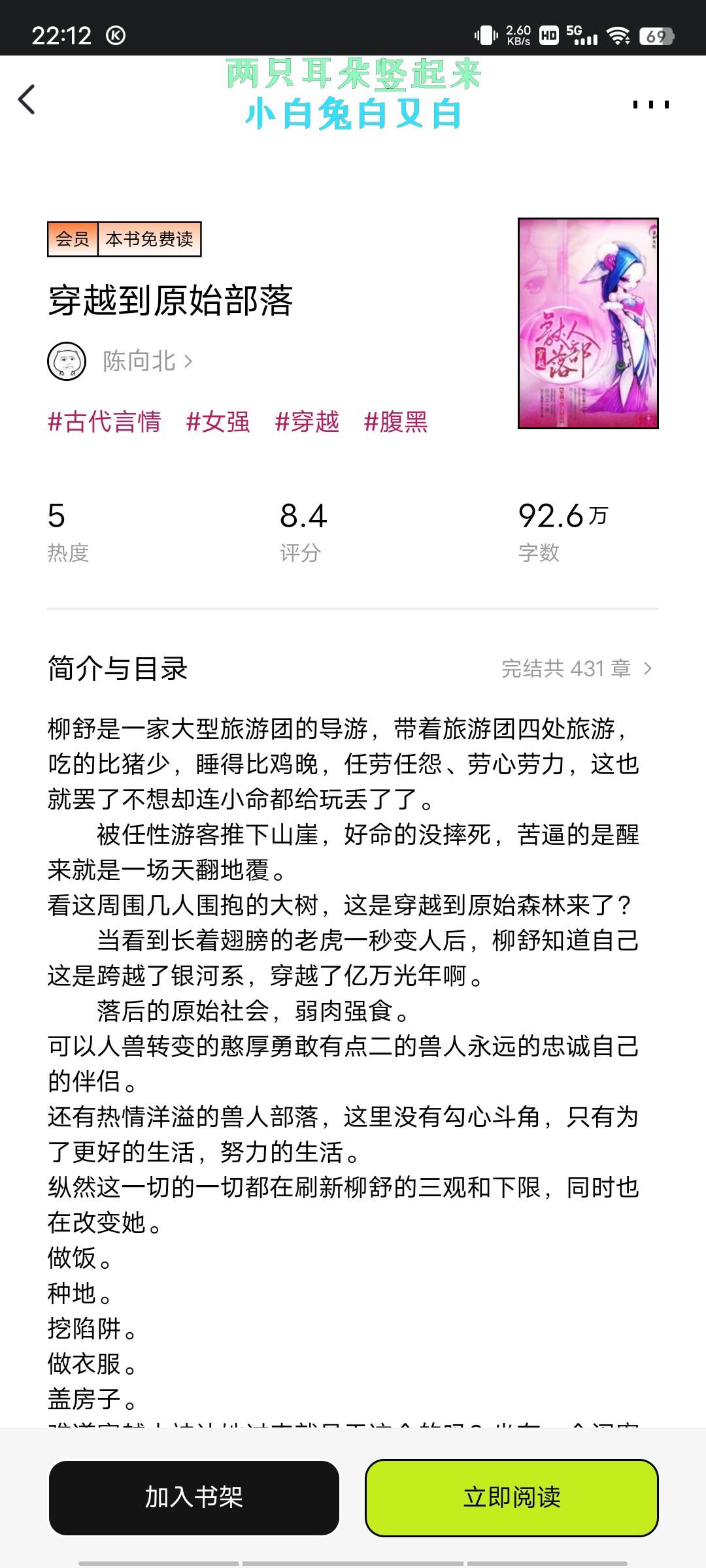This screenshot has width=706, height=1568.
Task: Open author 陈向北's profile
Action: click(120, 361)
